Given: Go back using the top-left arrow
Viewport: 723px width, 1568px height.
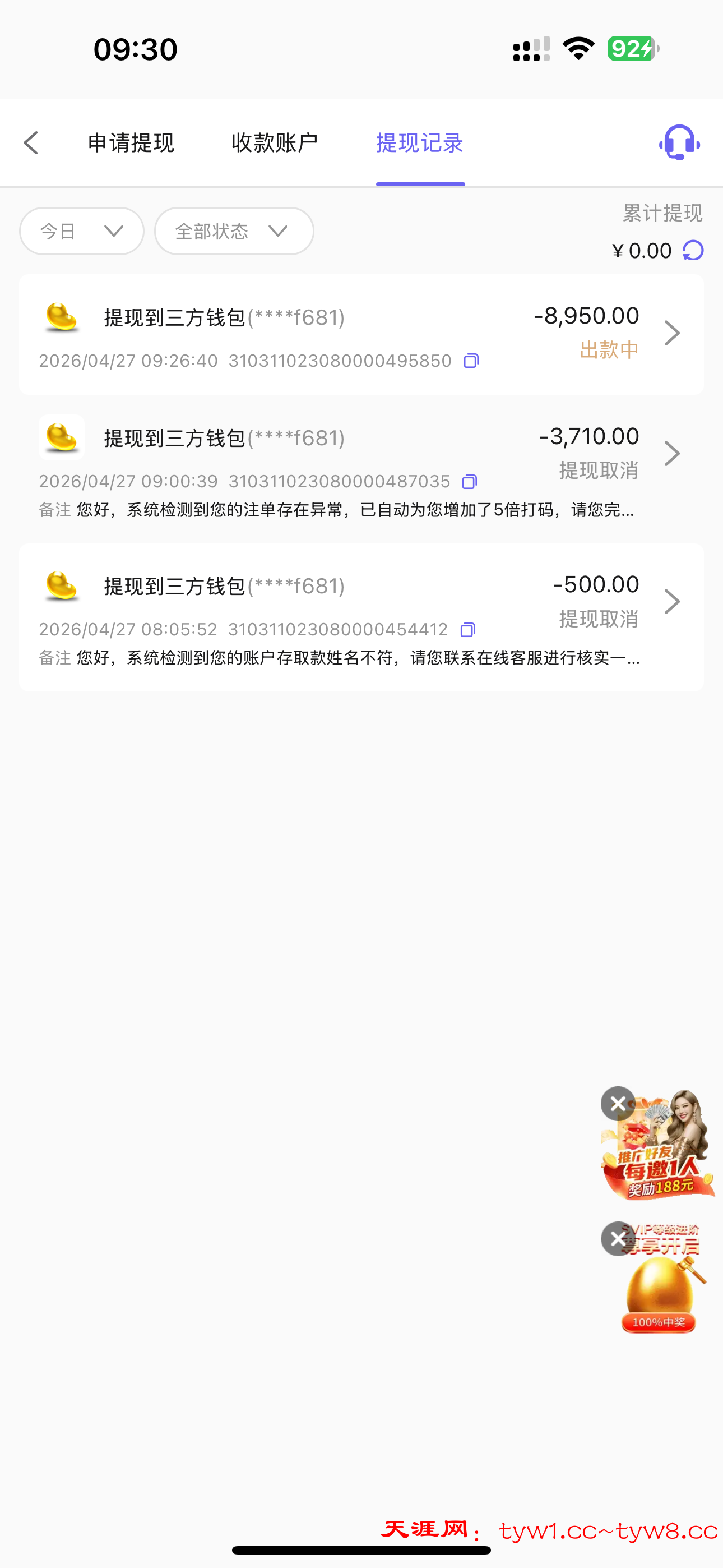Looking at the screenshot, I should (x=31, y=143).
